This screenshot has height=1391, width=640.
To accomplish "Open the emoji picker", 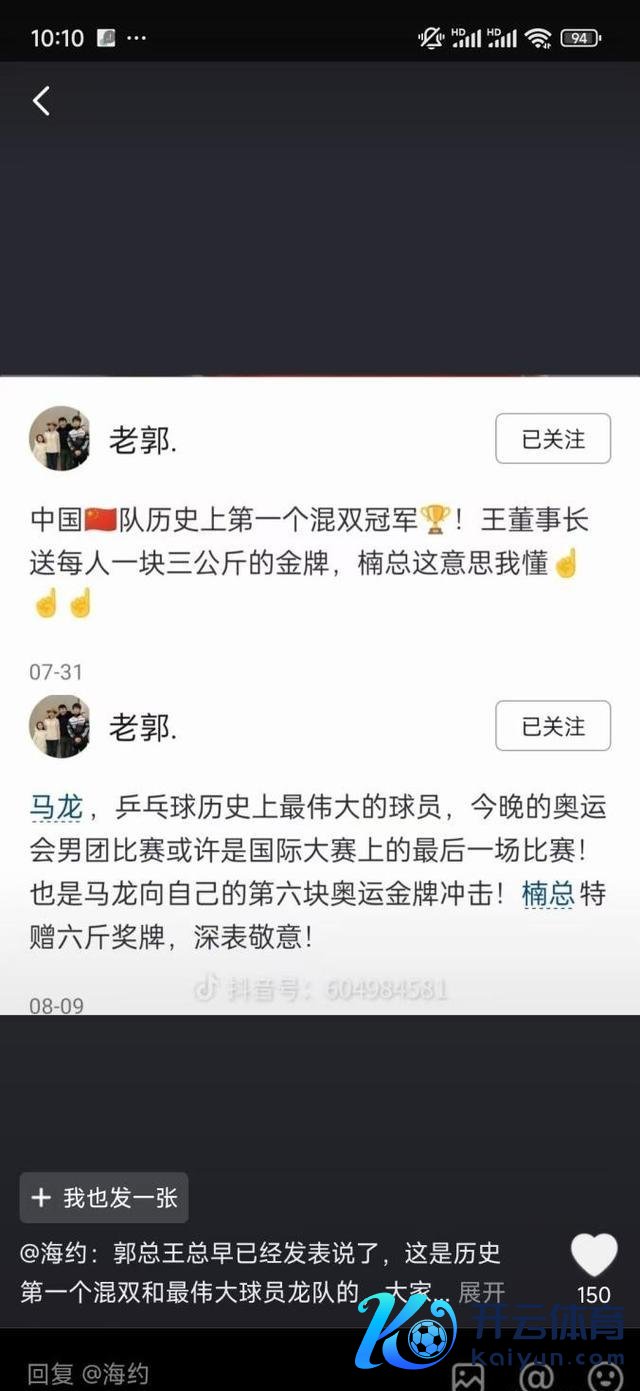I will point(603,1375).
